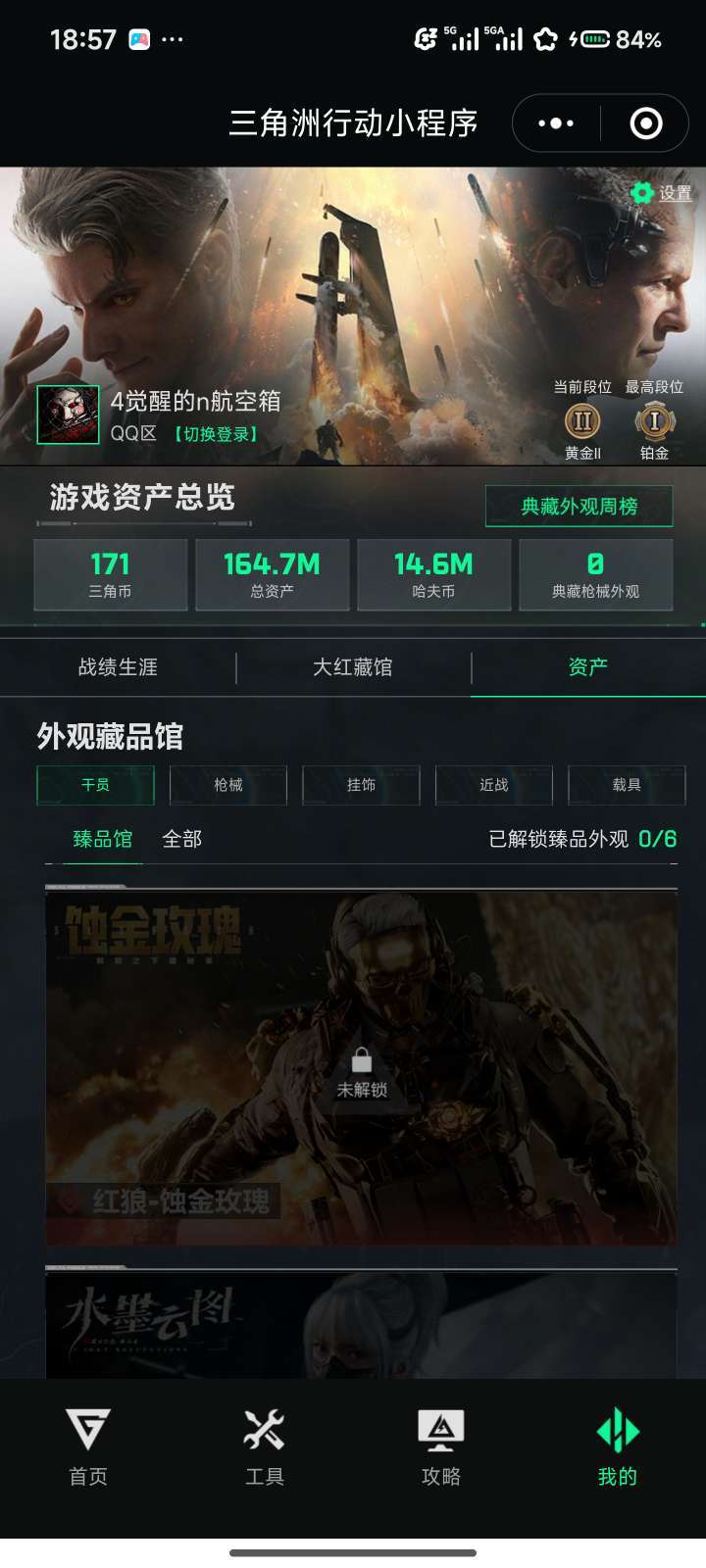
Task: Open 设置 settings
Action: pos(662,193)
